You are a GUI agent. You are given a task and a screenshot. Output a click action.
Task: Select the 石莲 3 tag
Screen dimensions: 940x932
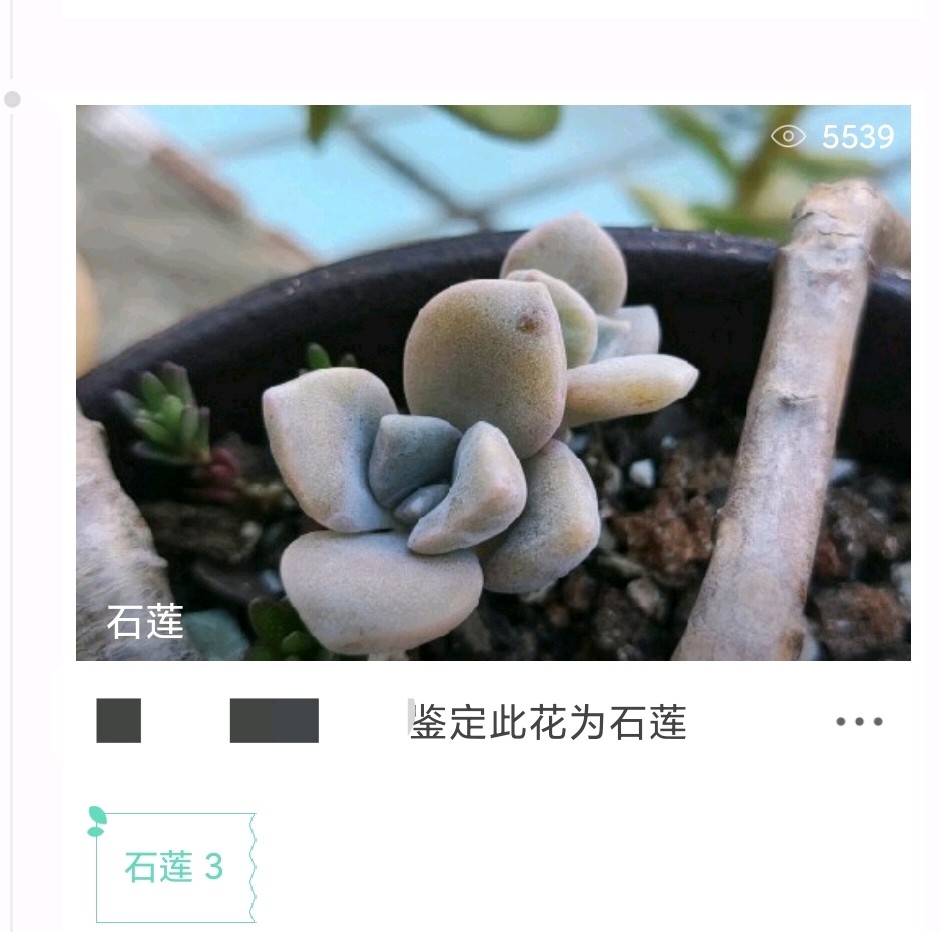[174, 867]
